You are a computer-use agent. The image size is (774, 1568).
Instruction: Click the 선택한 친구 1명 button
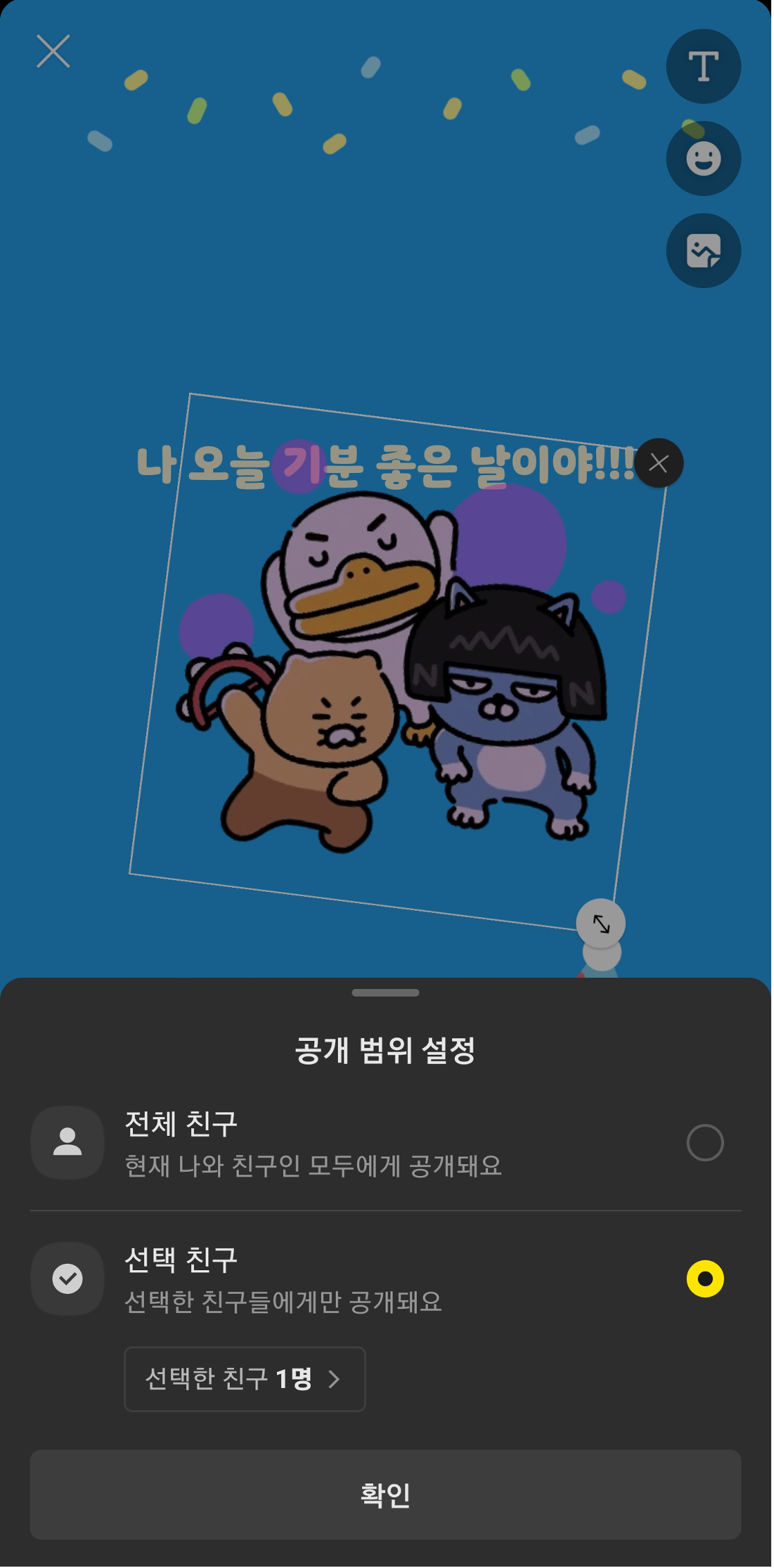pos(244,1379)
